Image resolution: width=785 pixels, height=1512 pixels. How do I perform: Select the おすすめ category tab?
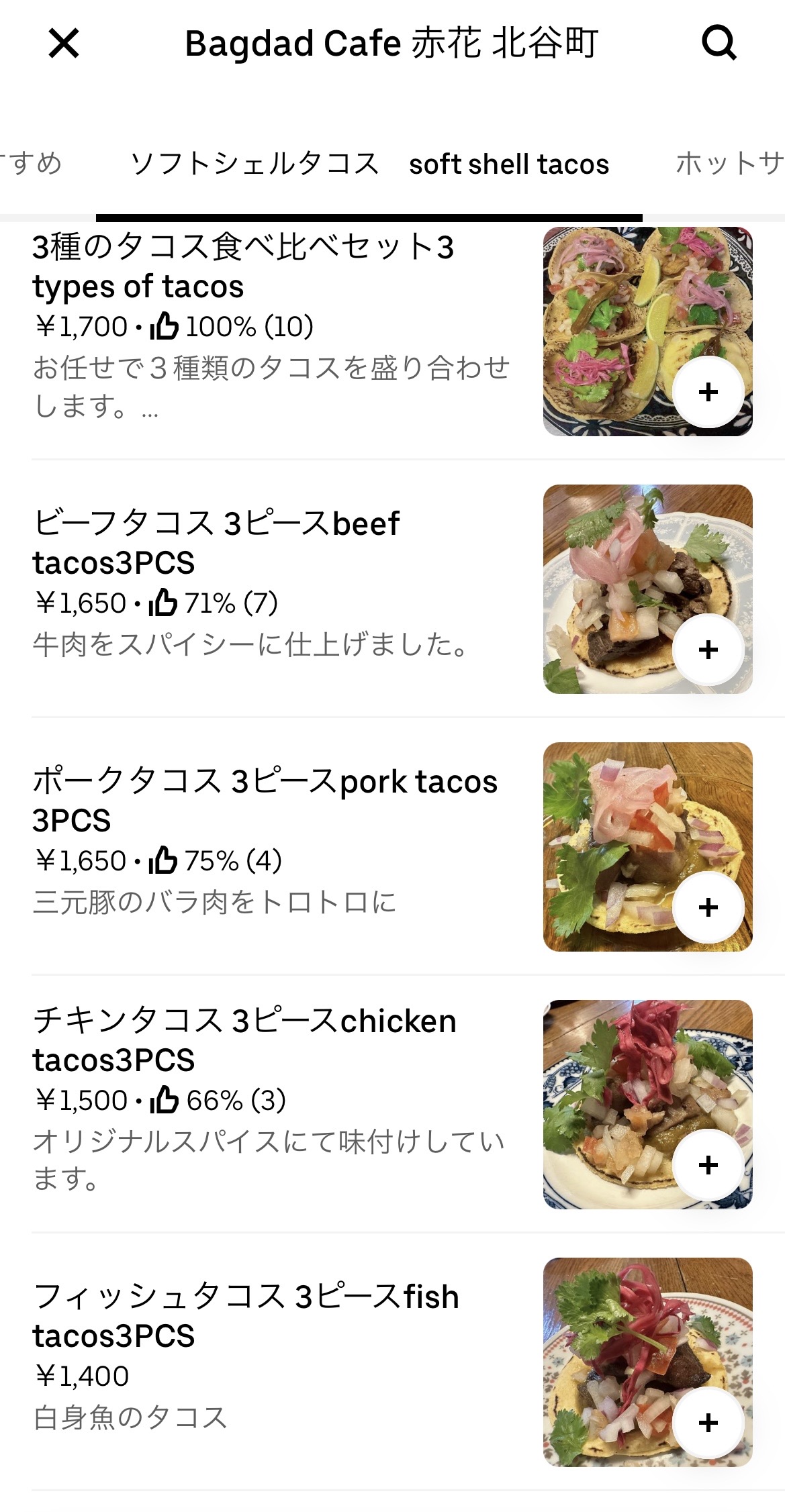coord(32,164)
